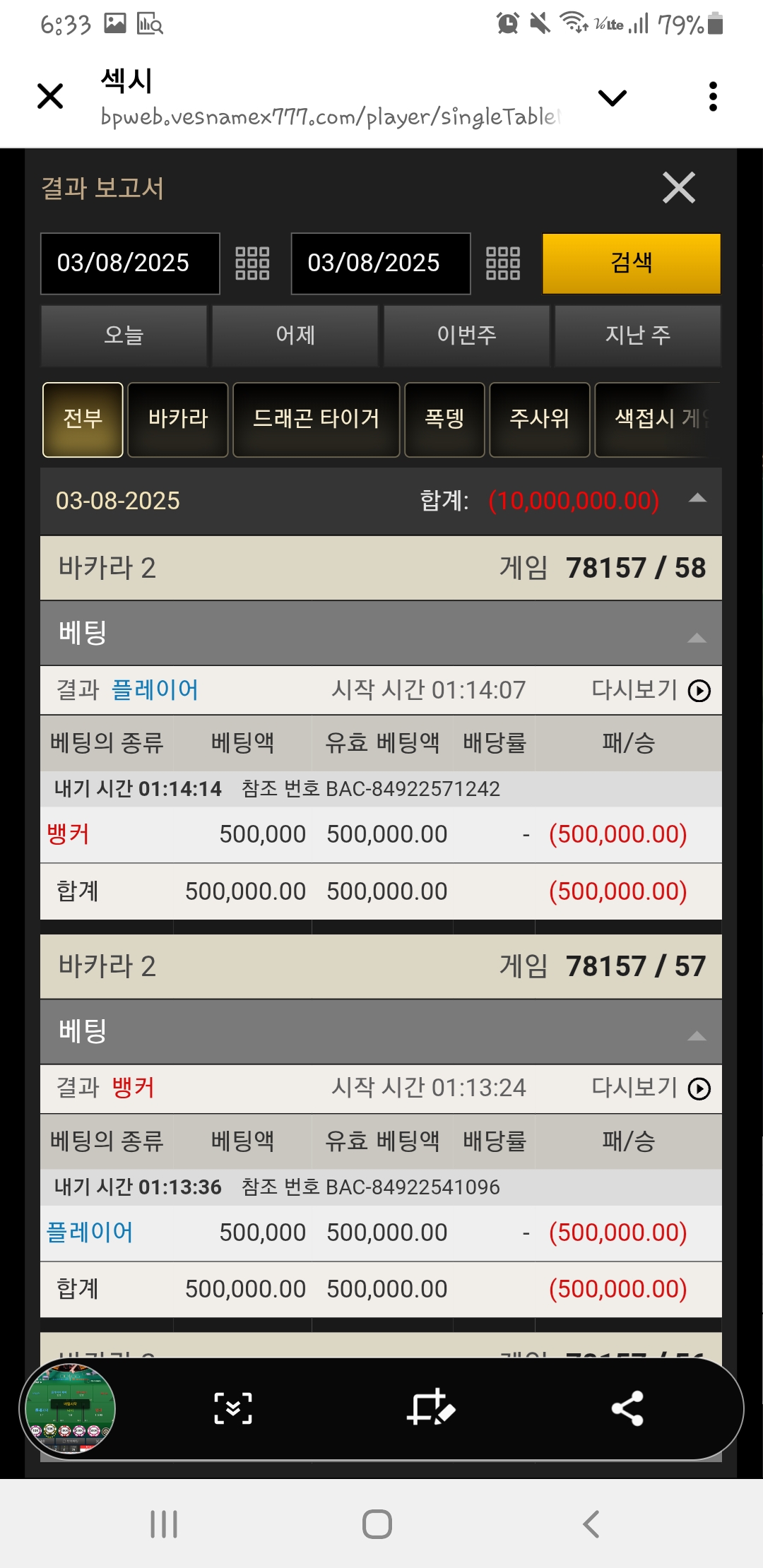The image size is (763, 1568).
Task: Open the browser overflow menu
Action: point(713,97)
